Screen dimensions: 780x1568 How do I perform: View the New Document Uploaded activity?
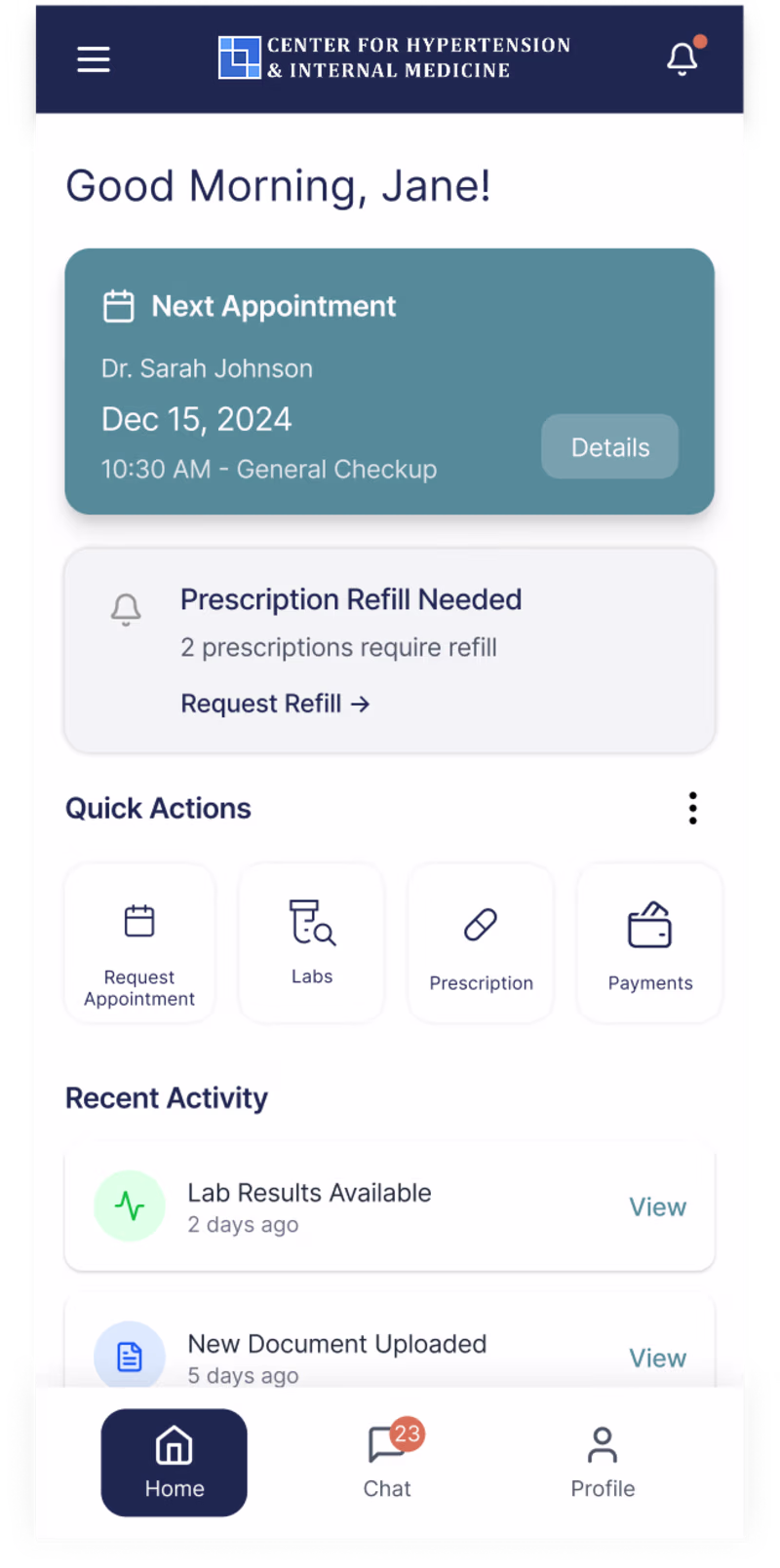click(657, 1358)
